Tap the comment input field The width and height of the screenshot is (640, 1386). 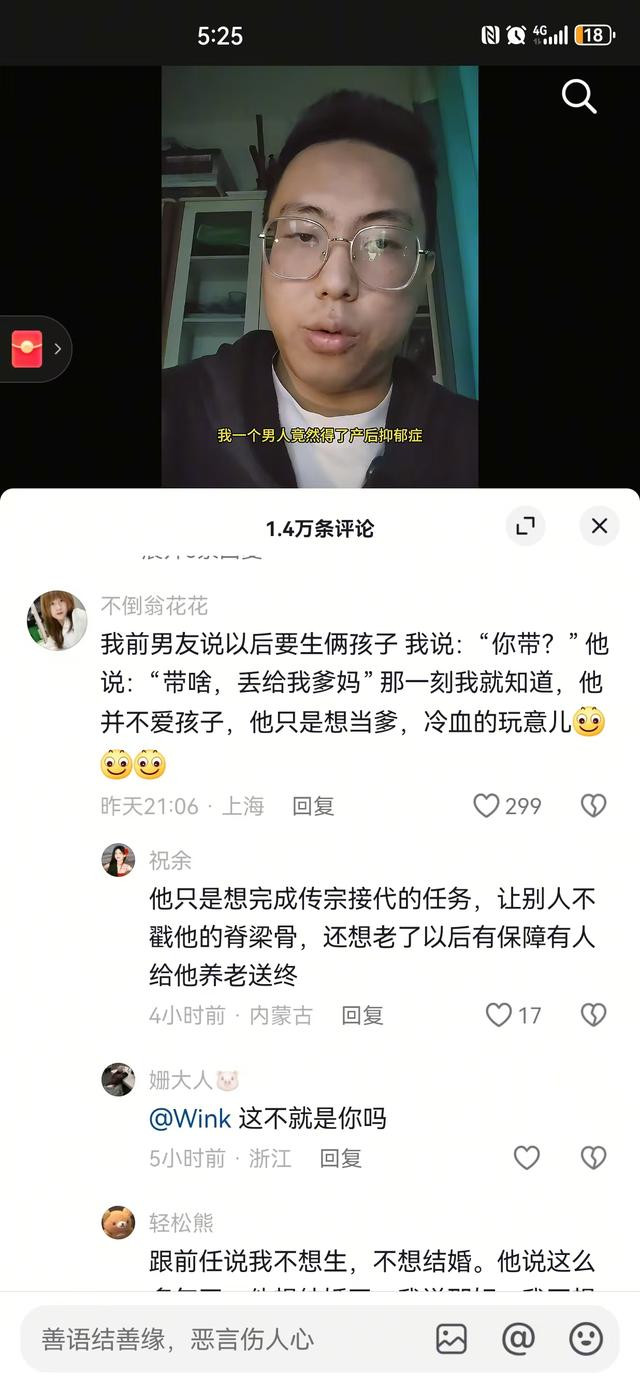[x=223, y=1339]
